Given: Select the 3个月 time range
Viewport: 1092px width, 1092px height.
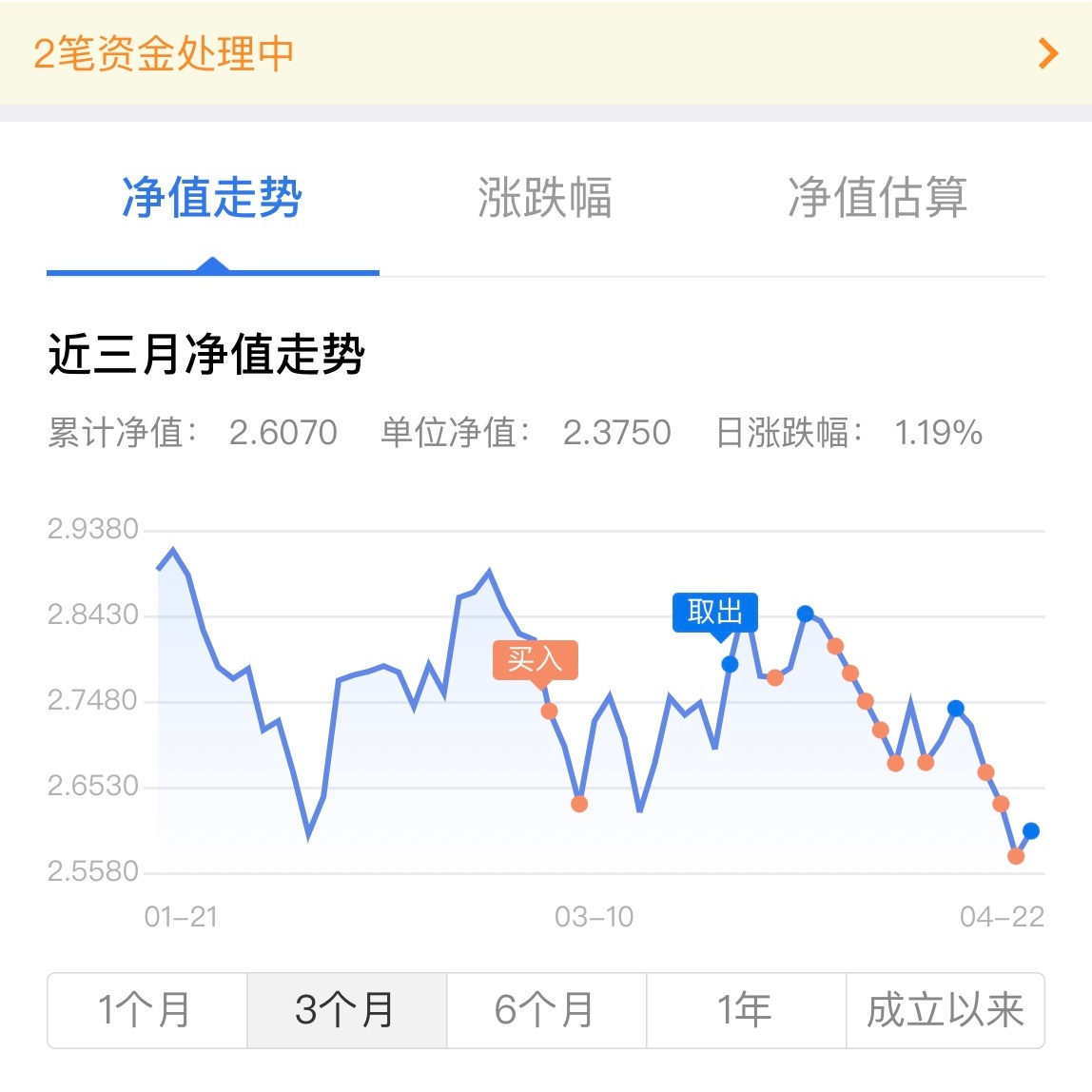Looking at the screenshot, I should point(346,1010).
